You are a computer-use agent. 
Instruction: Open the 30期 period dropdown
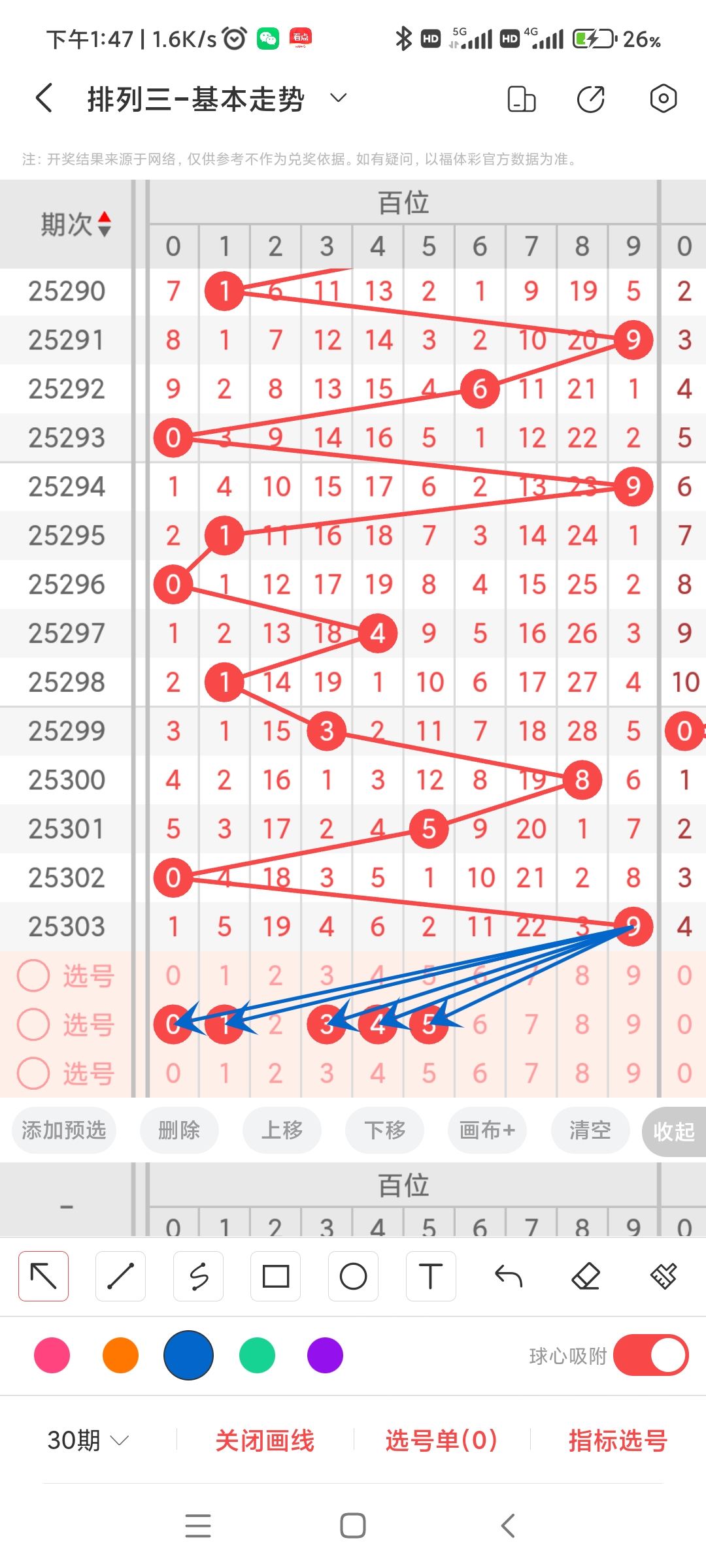coord(88,1440)
